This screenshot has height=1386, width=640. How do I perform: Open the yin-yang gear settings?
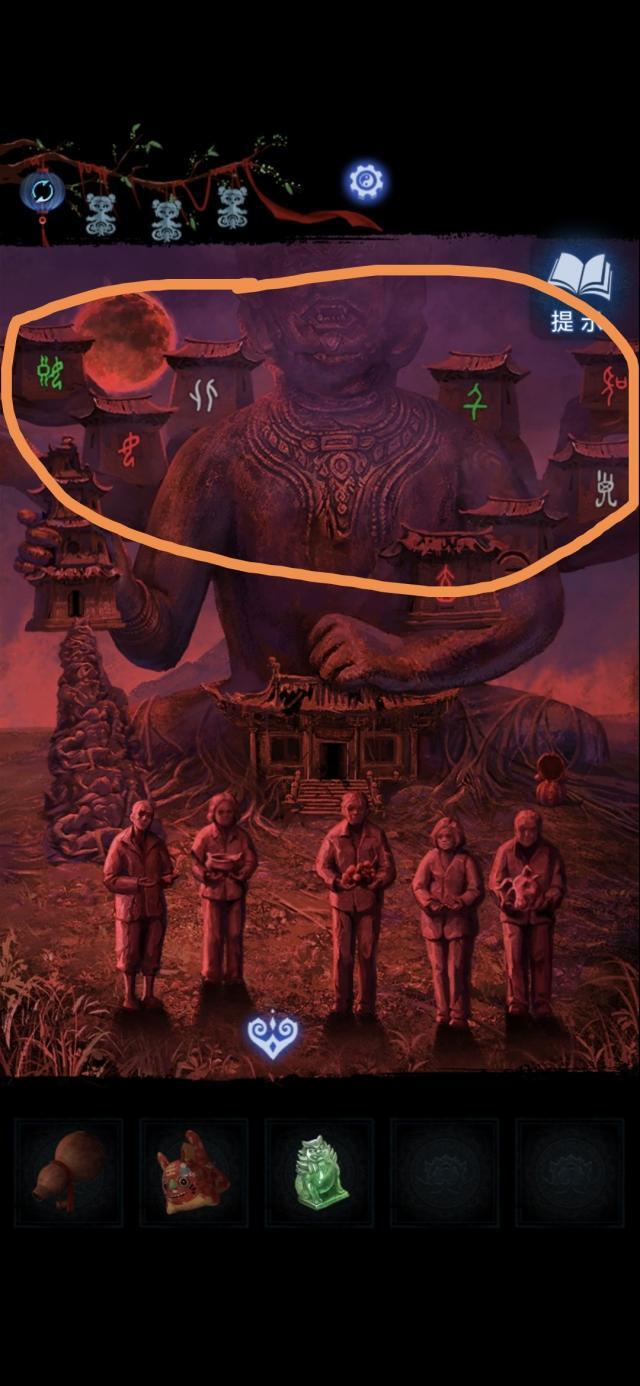click(366, 181)
